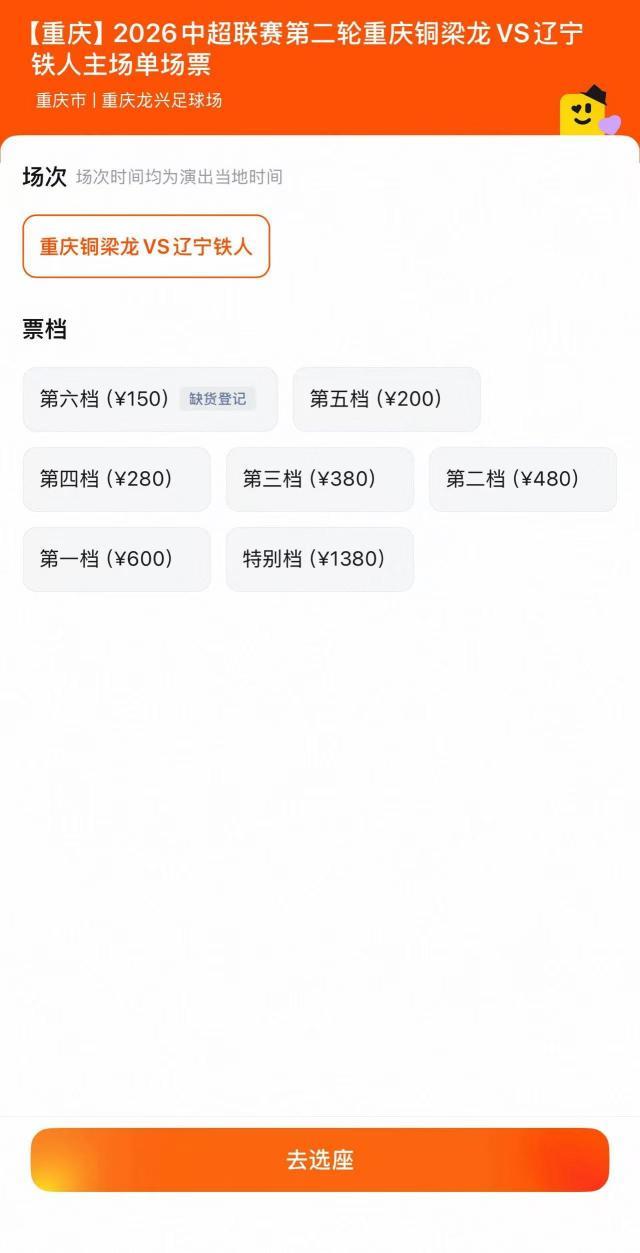Select the 重庆铜梁龙 VS 辽宁铁人 session
Image resolution: width=640 pixels, height=1253 pixels.
click(146, 246)
